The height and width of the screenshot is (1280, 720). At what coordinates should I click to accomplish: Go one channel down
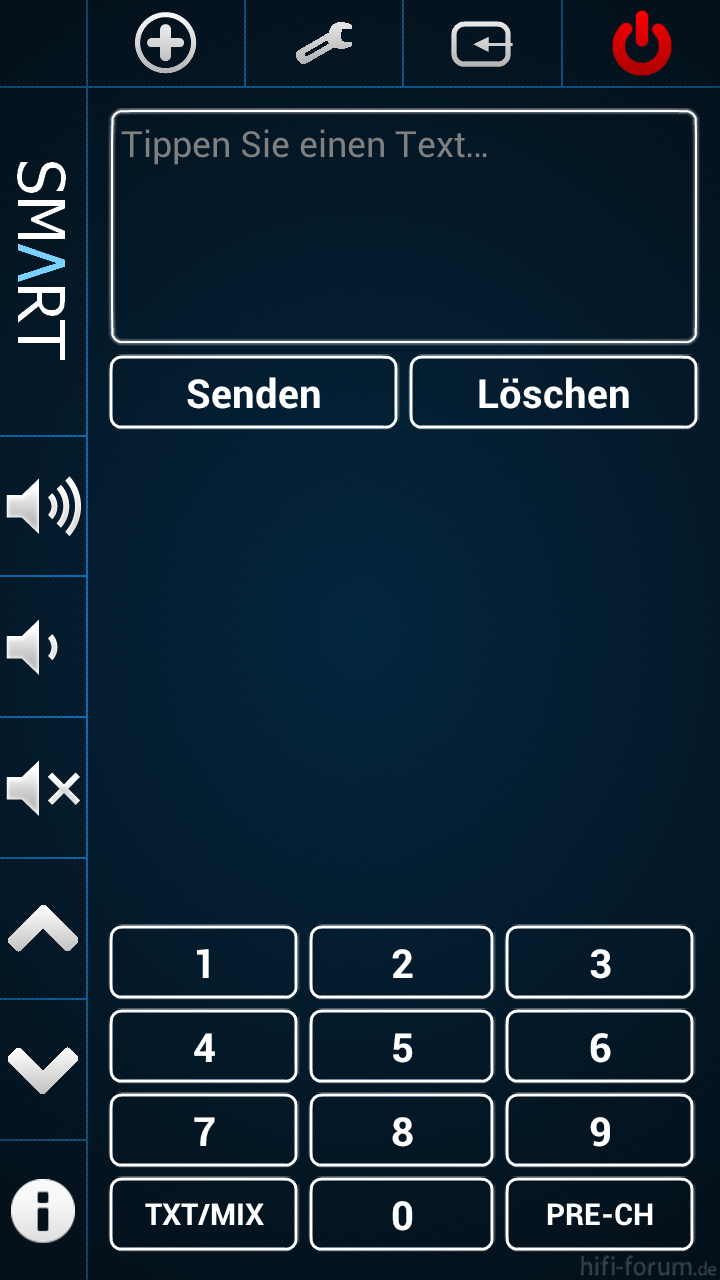coord(43,1070)
